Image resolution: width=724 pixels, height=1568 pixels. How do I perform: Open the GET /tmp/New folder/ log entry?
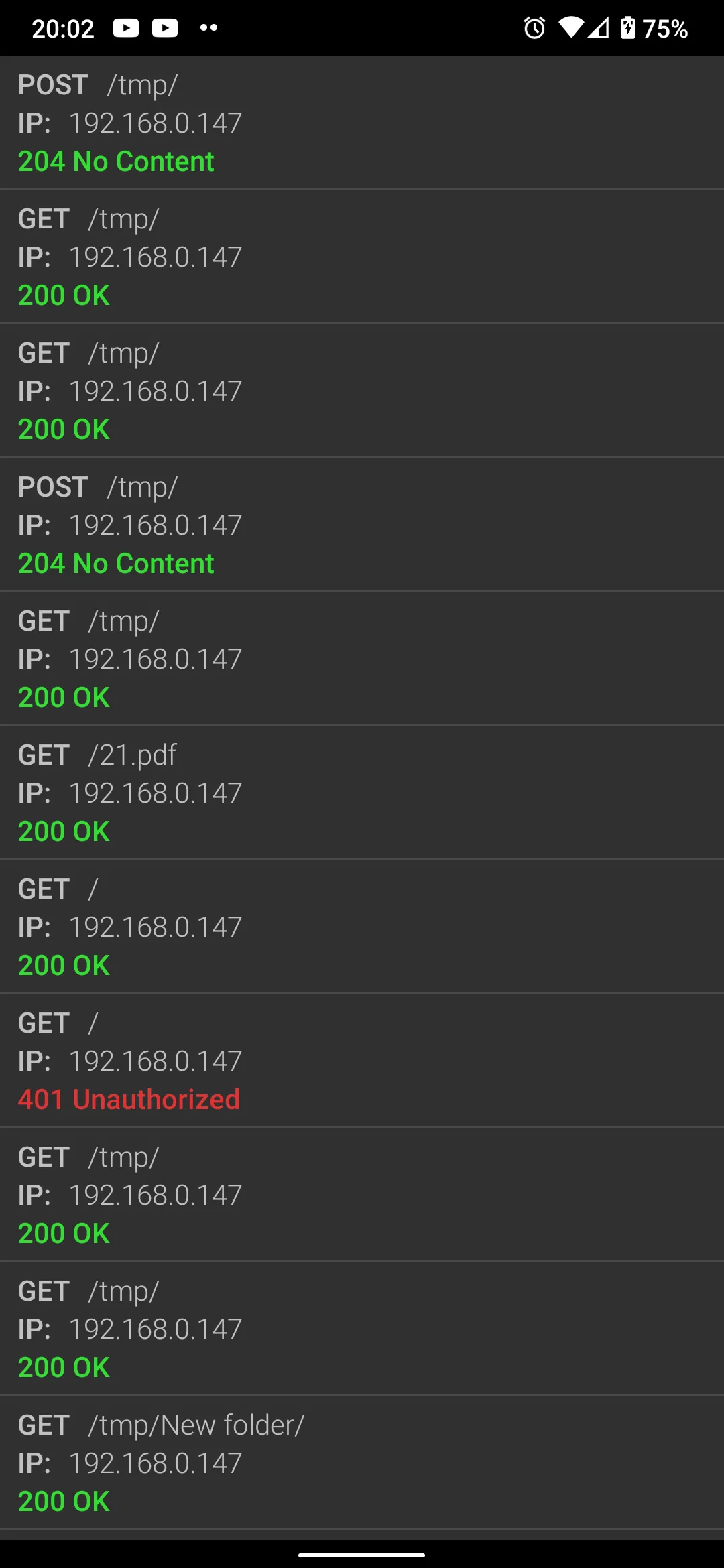362,1462
